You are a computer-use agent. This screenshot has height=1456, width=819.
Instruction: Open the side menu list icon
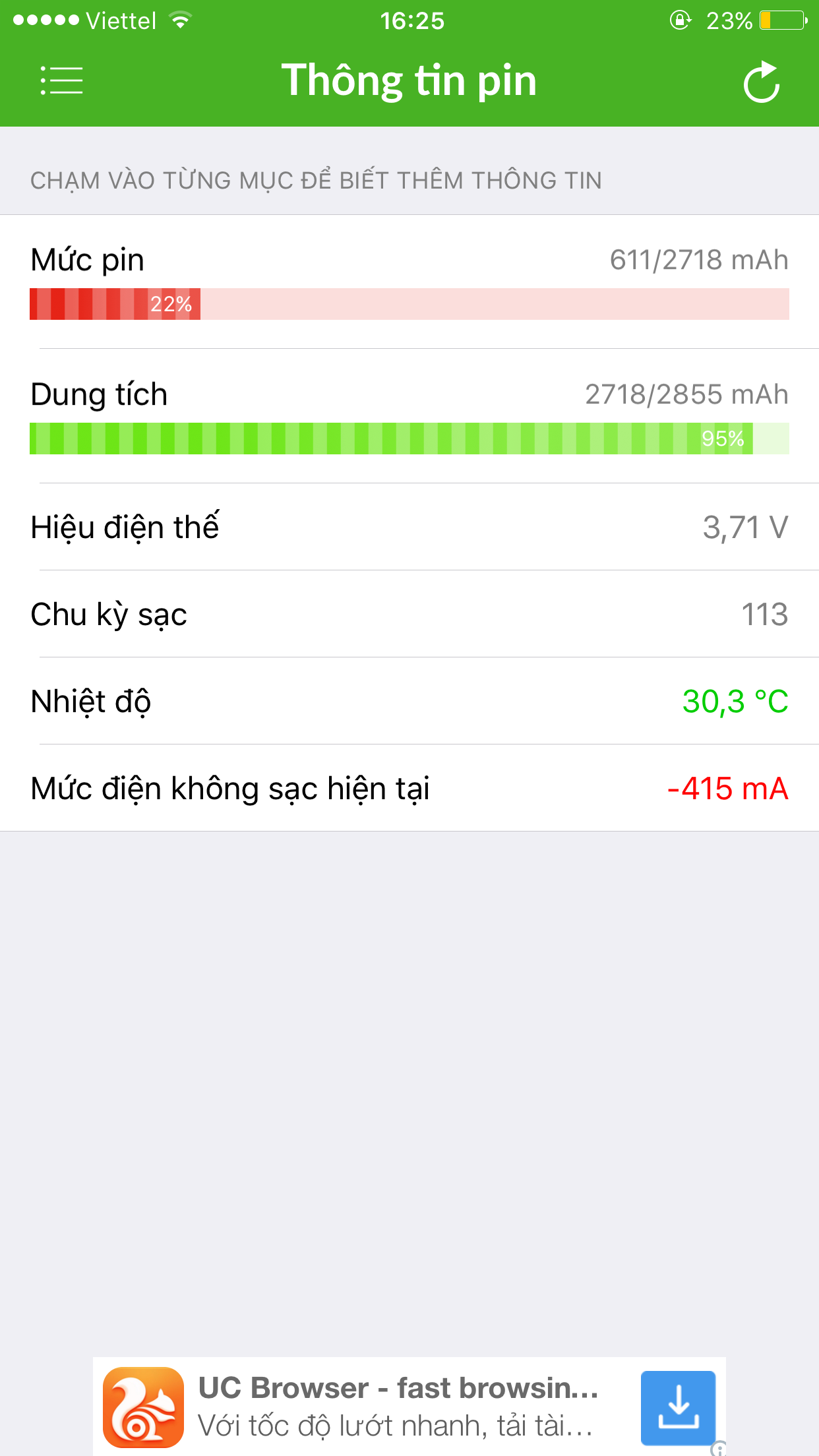pyautogui.click(x=61, y=80)
